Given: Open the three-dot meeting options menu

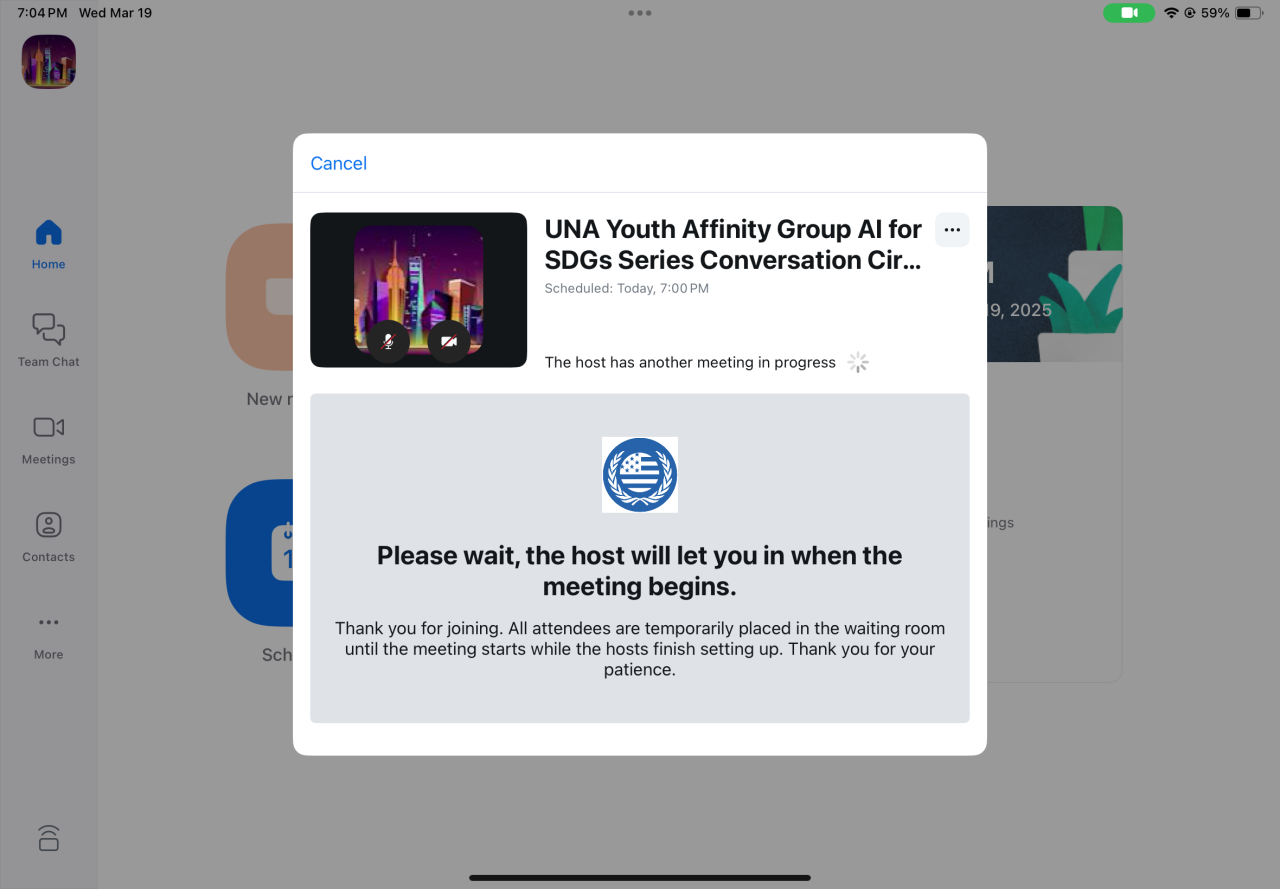Looking at the screenshot, I should [x=951, y=230].
